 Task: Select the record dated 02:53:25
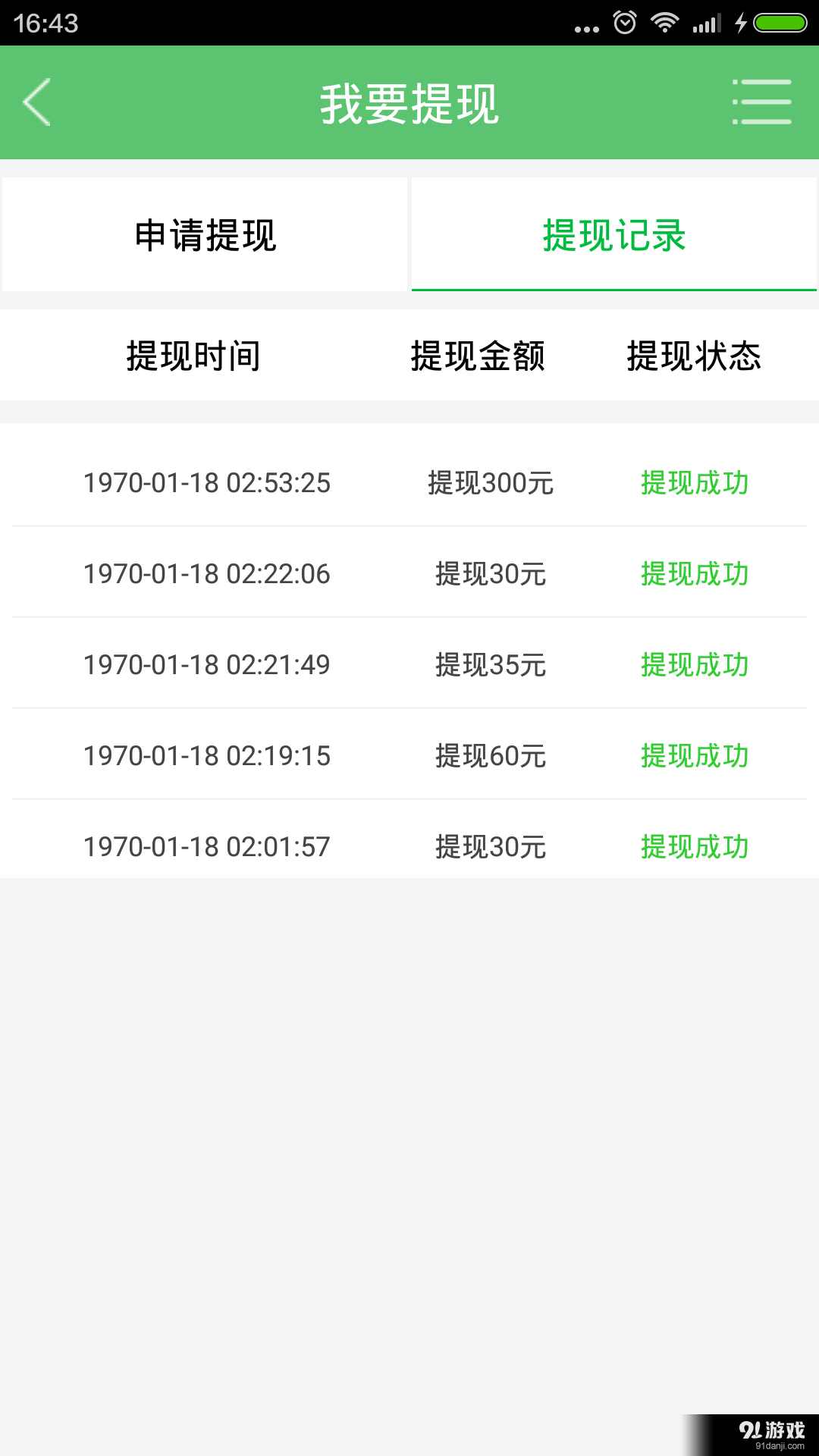(206, 483)
